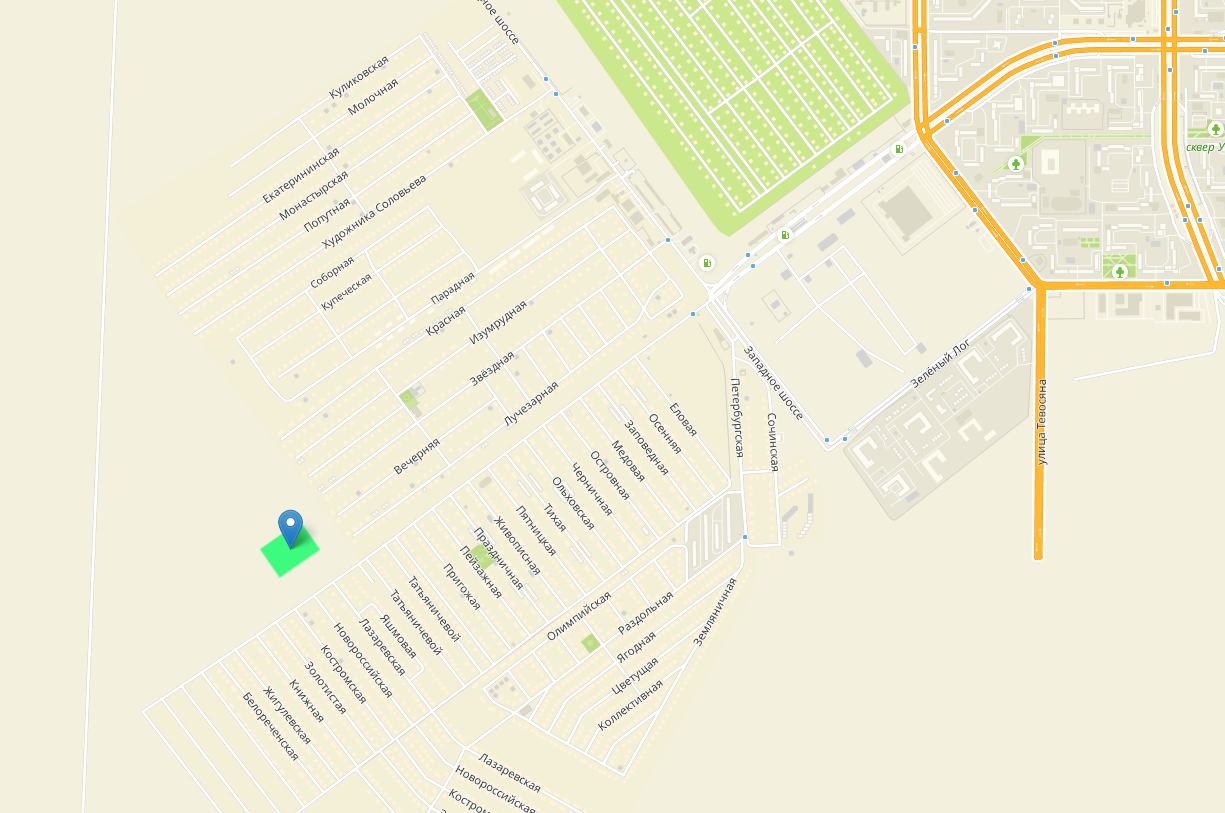Tap the blue location pin marker
1225x813 pixels.
tap(290, 525)
